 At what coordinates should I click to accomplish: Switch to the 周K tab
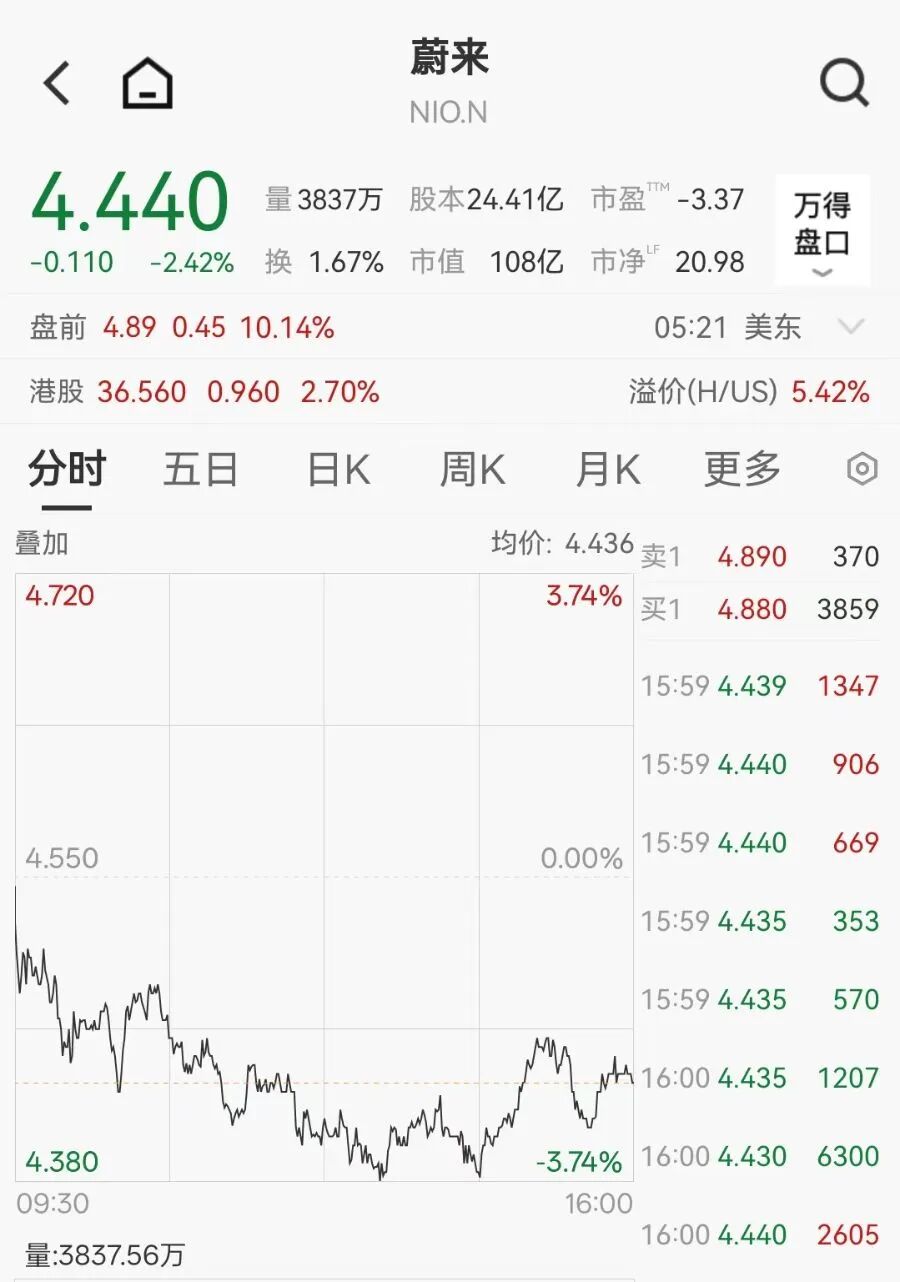pyautogui.click(x=472, y=468)
